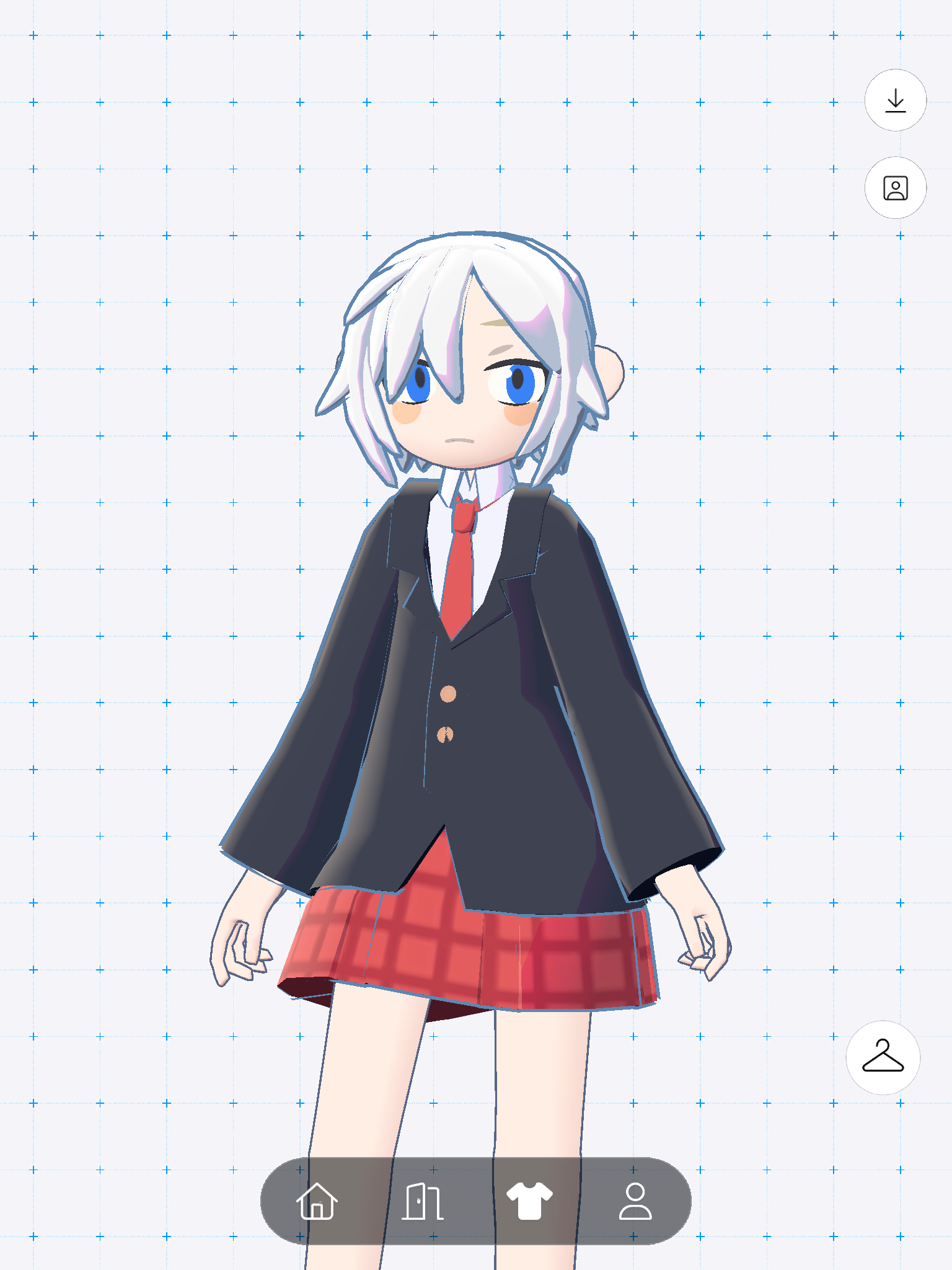Switch to the door room tab
This screenshot has height=1270, width=952.
coord(423,1201)
